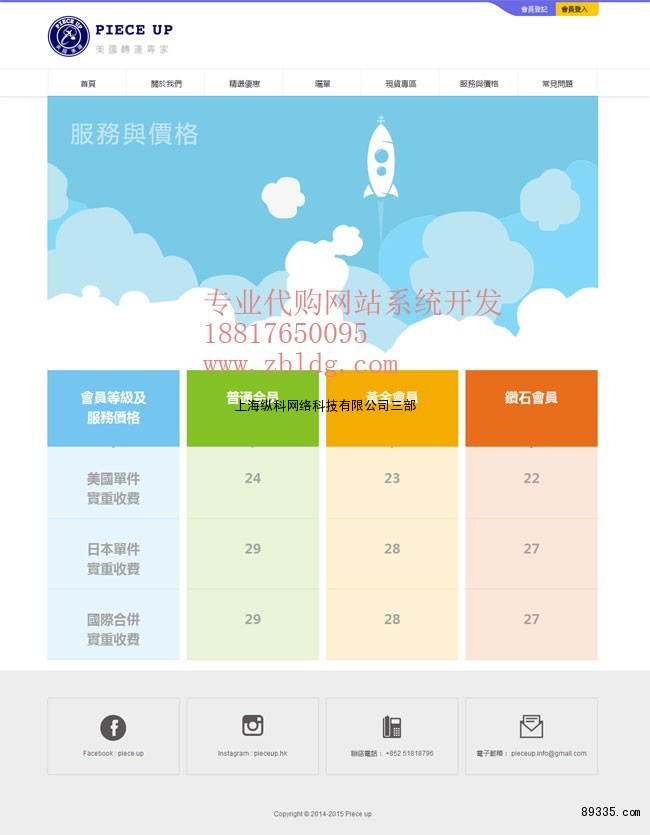Open the 常見問題 FAQ page
The height and width of the screenshot is (835, 650).
point(557,84)
